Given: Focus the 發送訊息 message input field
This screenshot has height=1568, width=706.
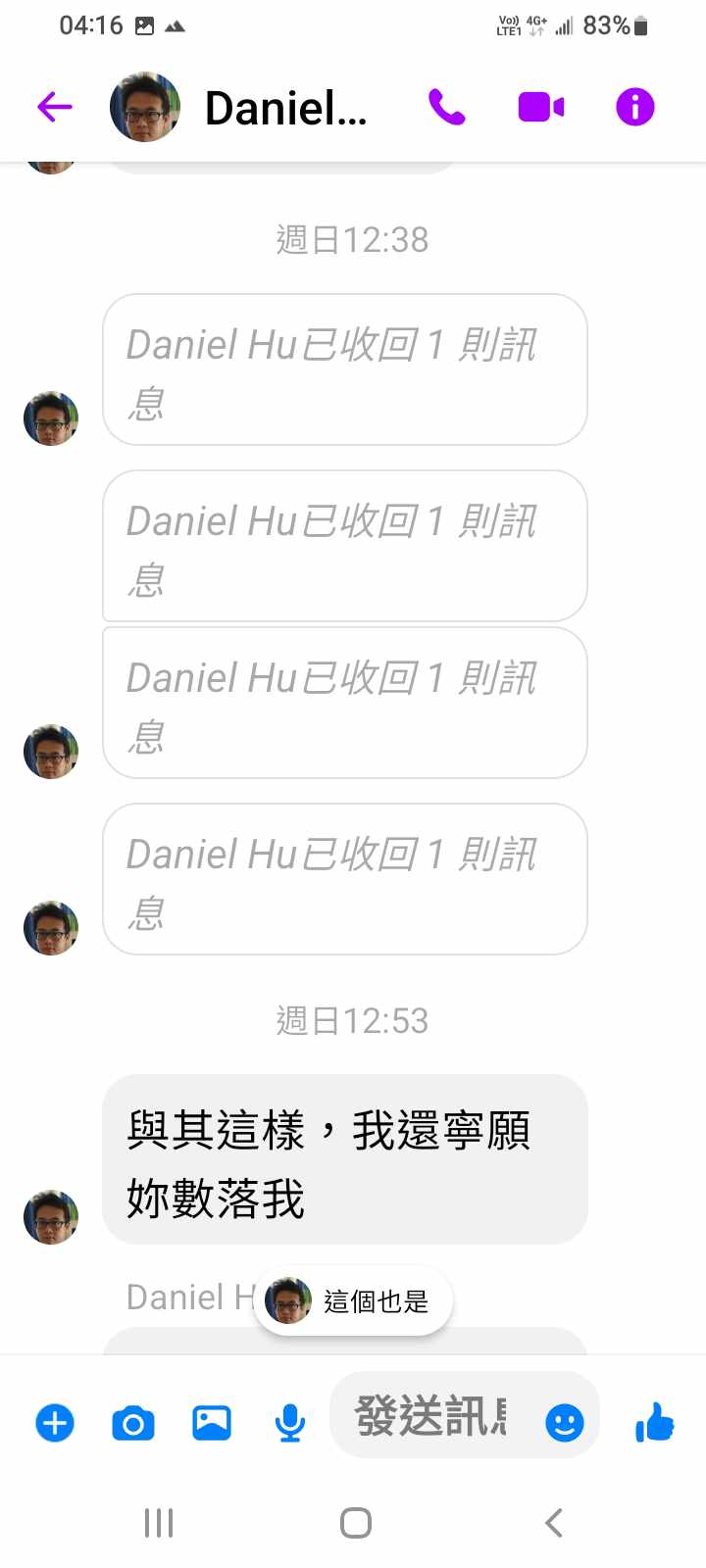Looking at the screenshot, I should pos(431,1417).
